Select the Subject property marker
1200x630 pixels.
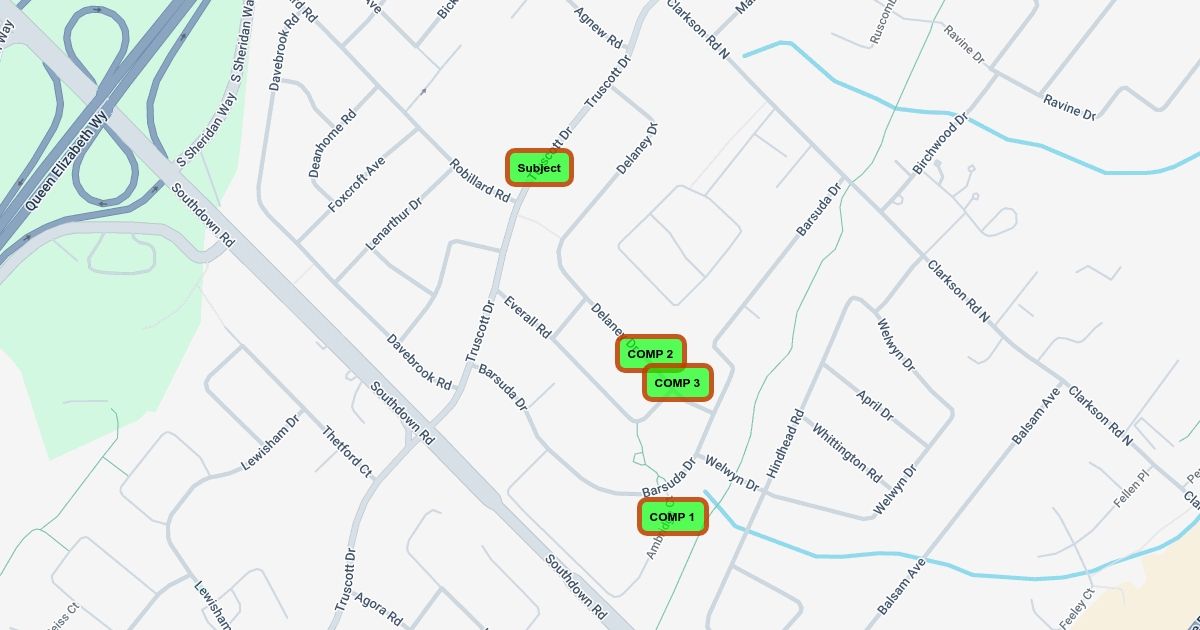point(539,168)
